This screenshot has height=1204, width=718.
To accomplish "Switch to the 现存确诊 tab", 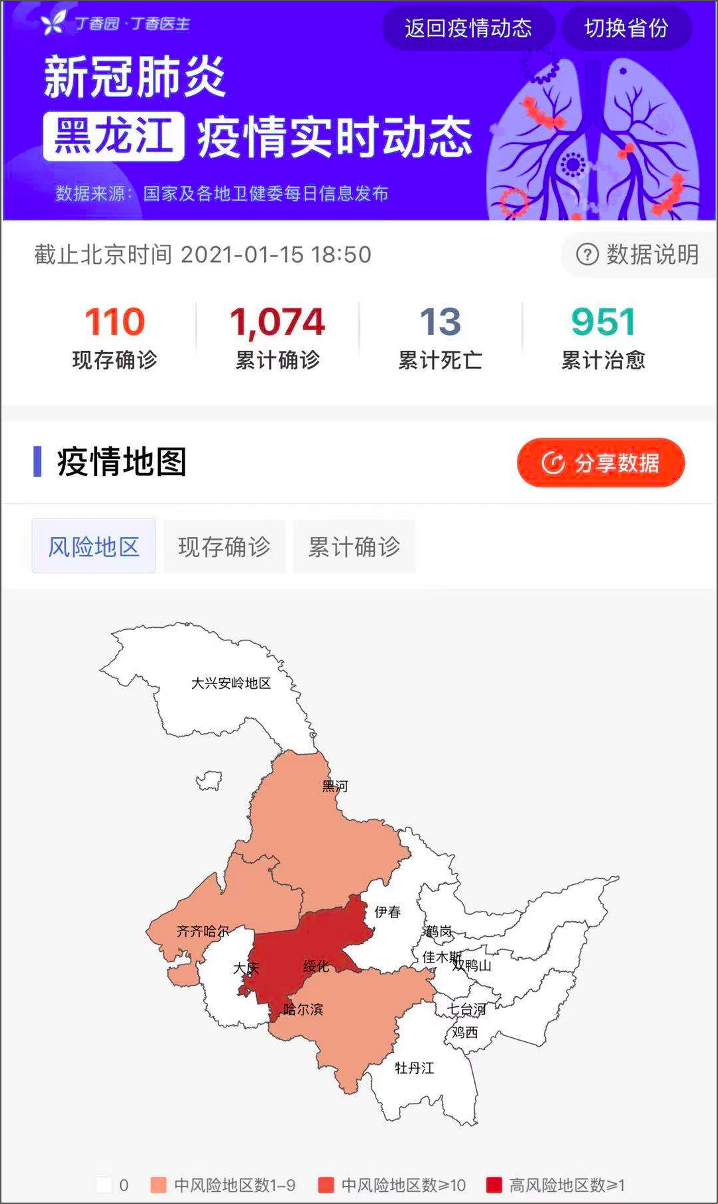I will [224, 547].
